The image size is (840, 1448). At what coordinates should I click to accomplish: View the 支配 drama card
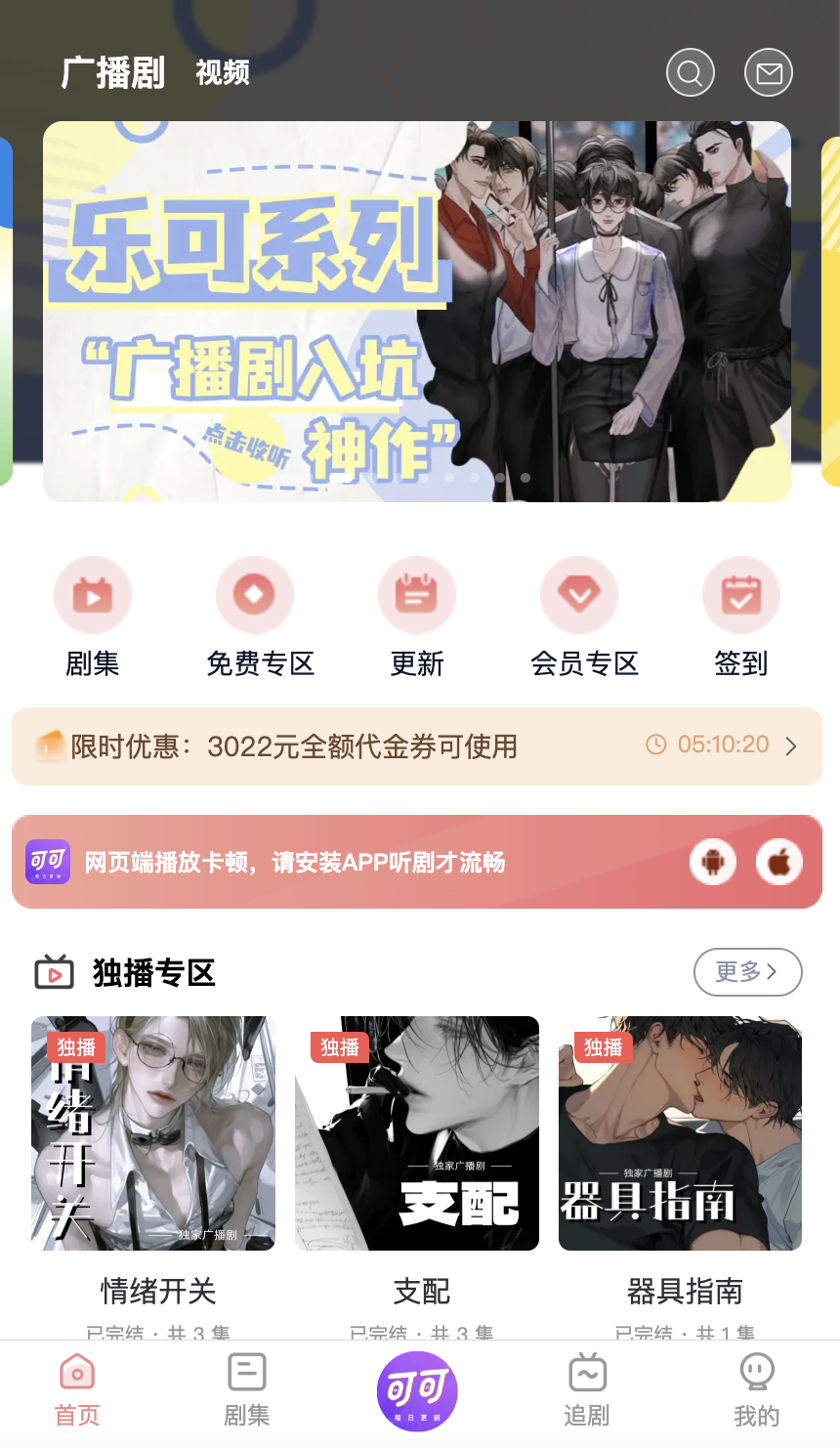[417, 1133]
